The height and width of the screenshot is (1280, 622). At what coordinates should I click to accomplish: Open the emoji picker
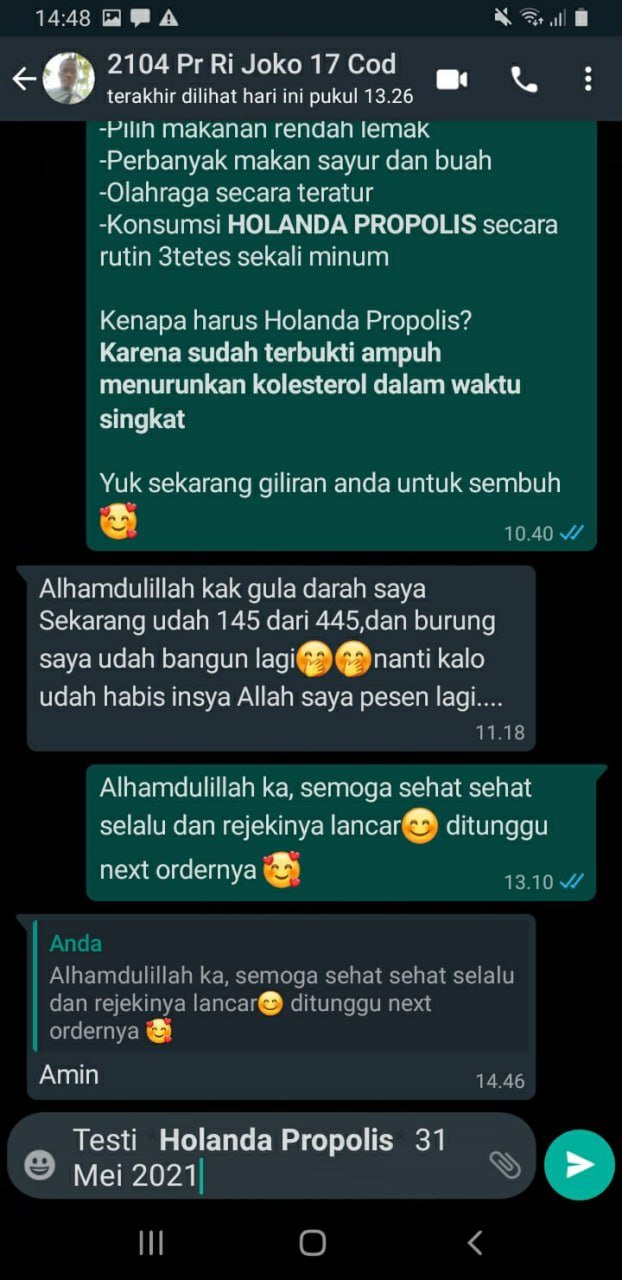(x=39, y=1164)
